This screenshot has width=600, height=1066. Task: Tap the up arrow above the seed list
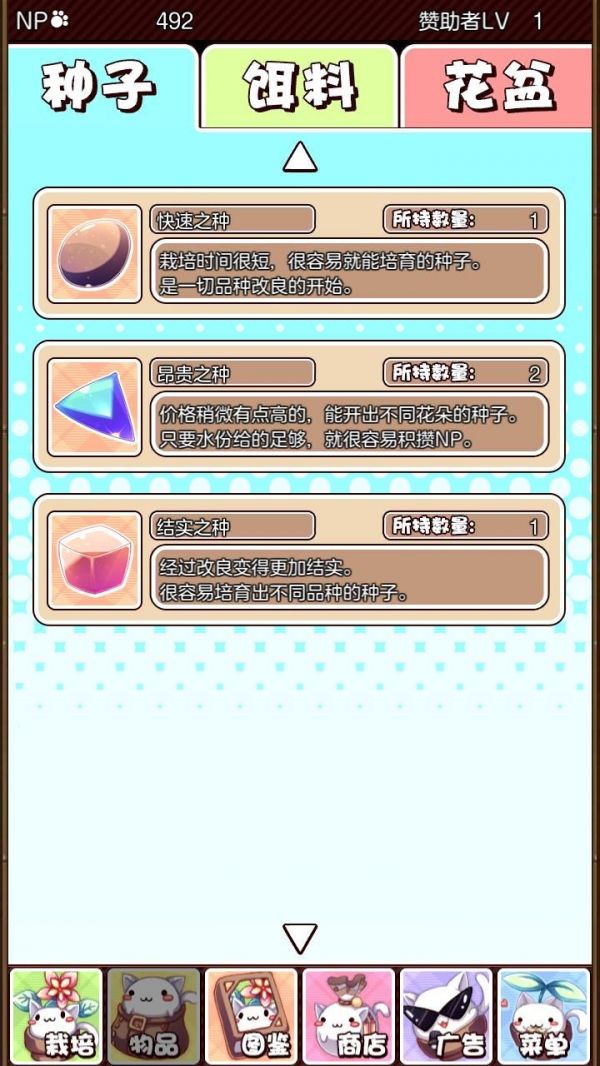click(x=300, y=157)
